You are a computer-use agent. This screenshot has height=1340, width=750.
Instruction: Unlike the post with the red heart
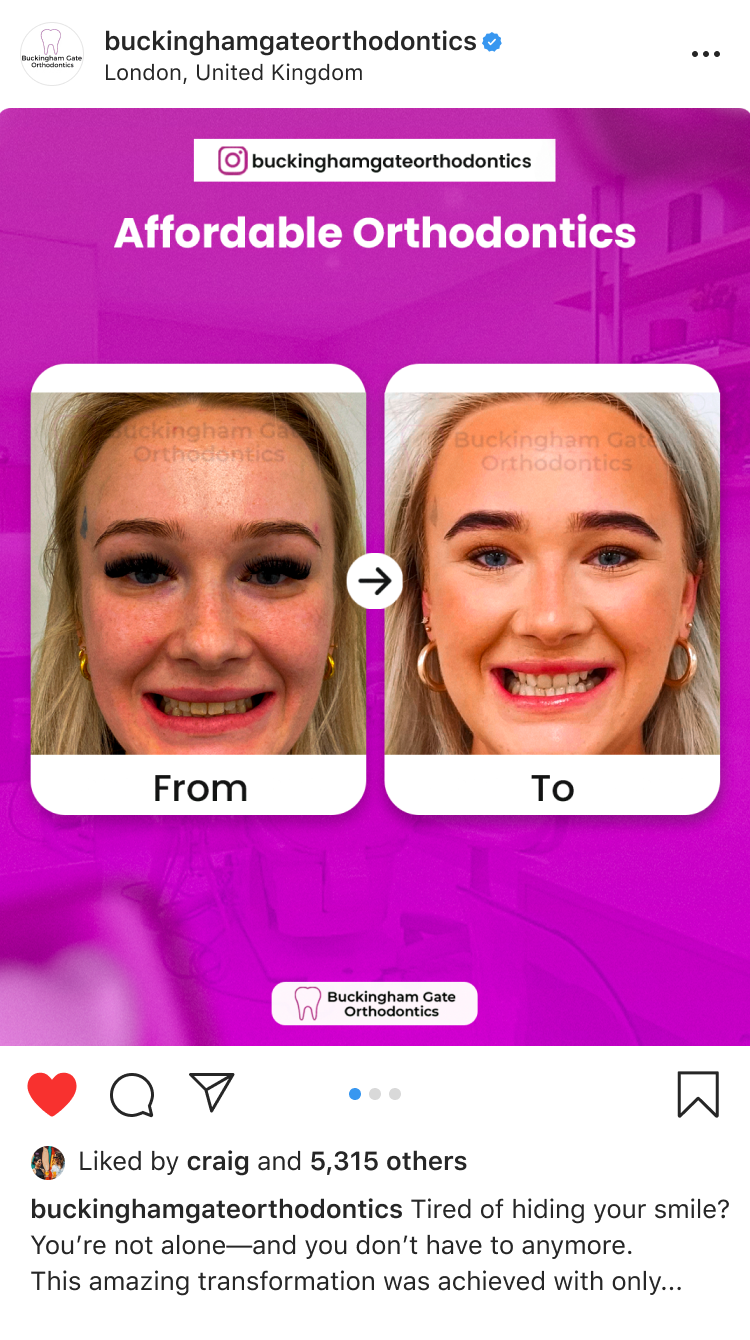click(x=52, y=1094)
